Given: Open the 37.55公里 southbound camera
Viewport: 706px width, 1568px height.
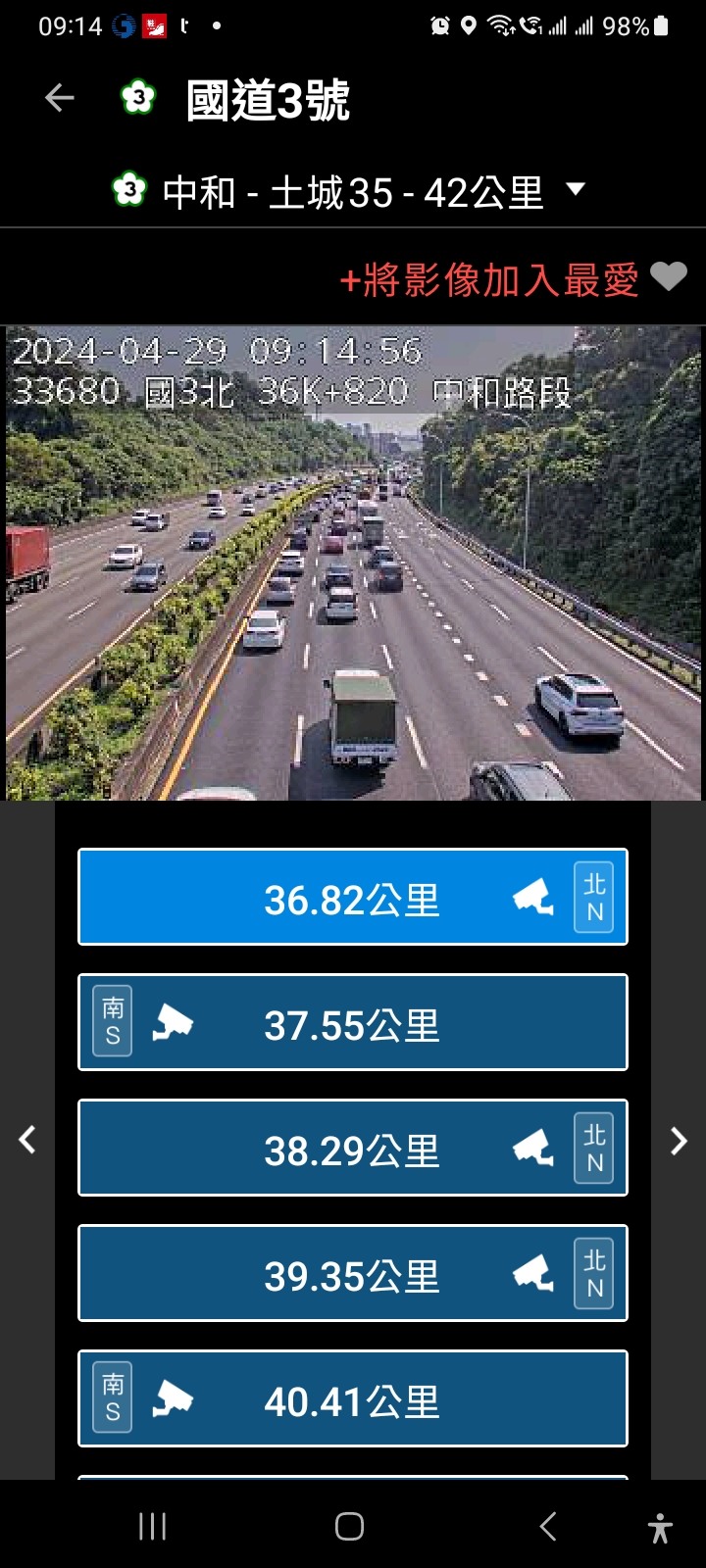Looking at the screenshot, I should pos(353,1023).
